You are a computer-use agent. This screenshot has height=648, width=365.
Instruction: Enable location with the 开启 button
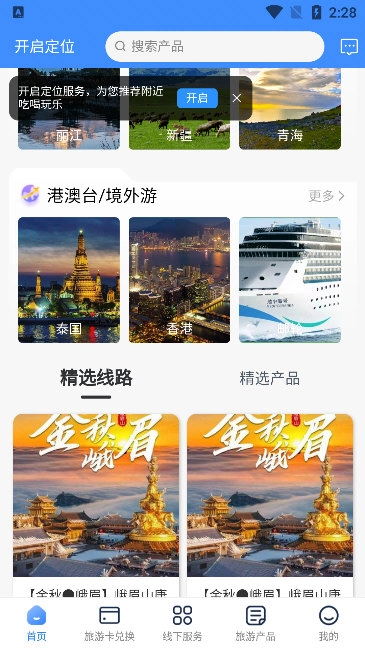point(197,98)
